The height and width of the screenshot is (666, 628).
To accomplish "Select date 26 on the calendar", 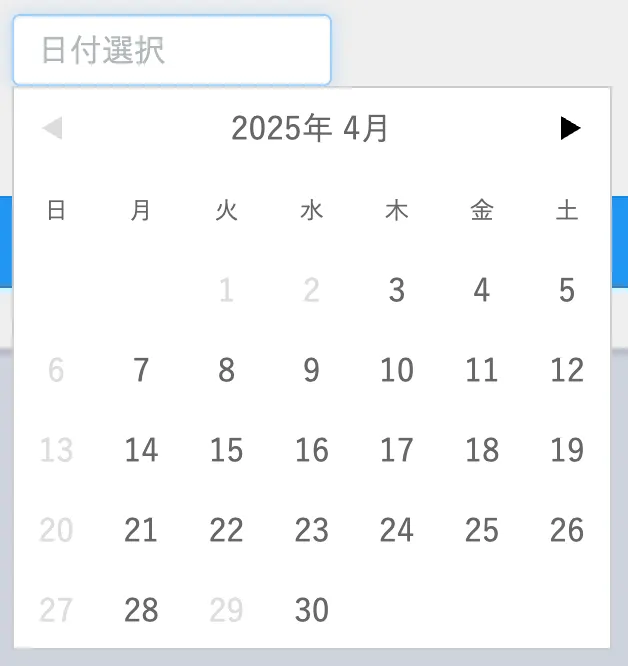I will tap(567, 530).
